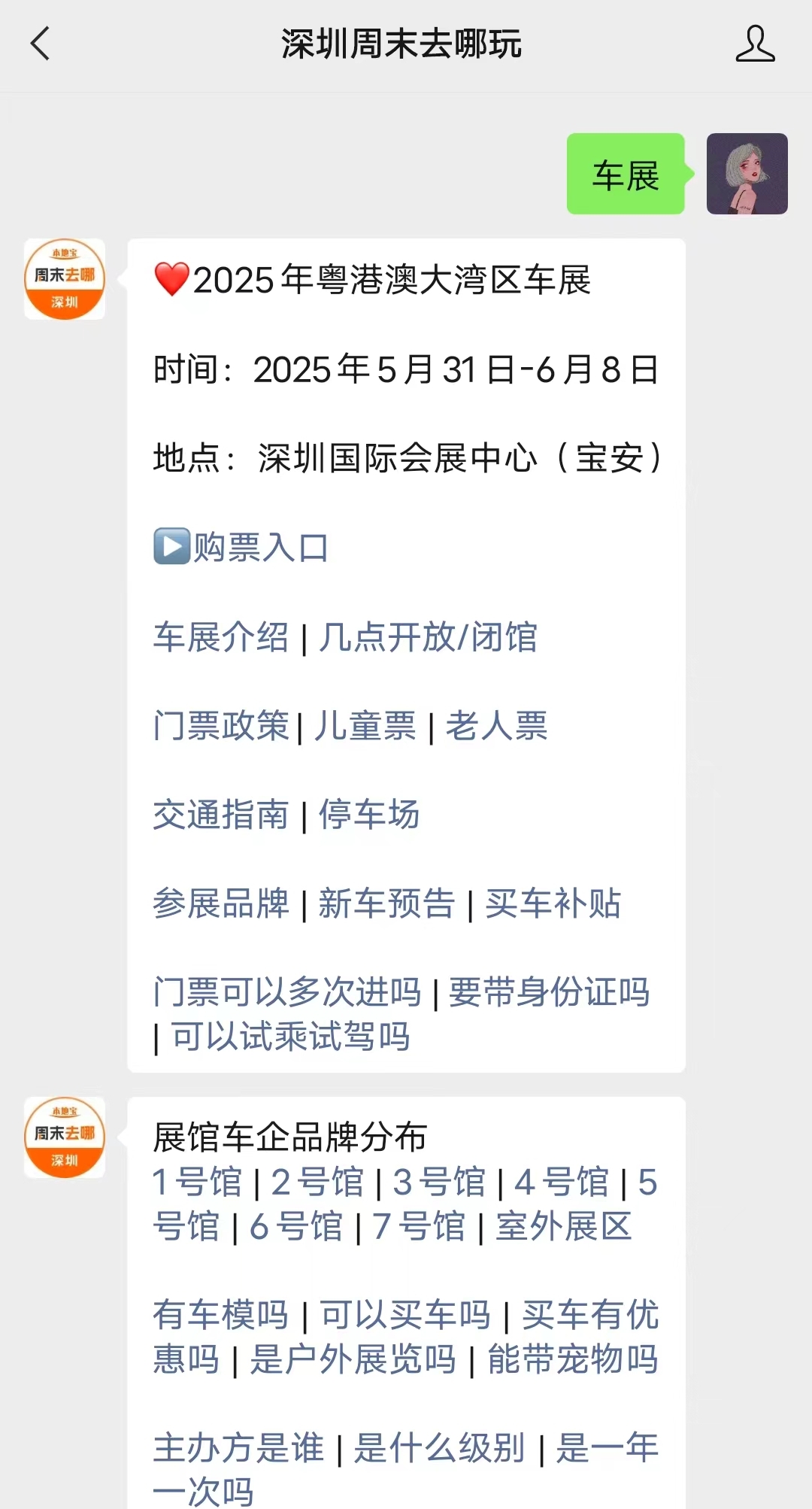Open the 购票入口 ticket link
812x1509 pixels.
[241, 547]
